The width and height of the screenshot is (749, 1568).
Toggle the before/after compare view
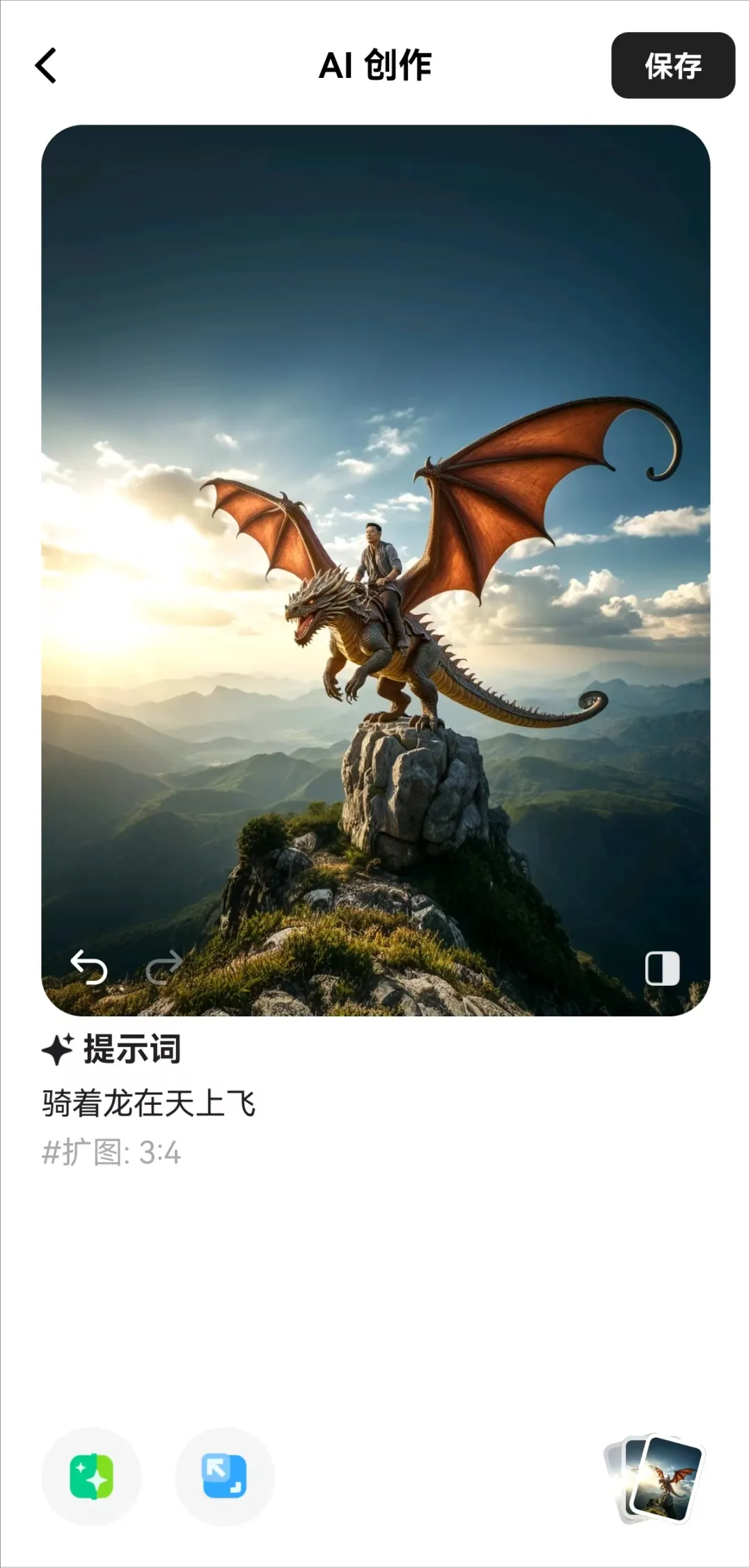pyautogui.click(x=662, y=968)
